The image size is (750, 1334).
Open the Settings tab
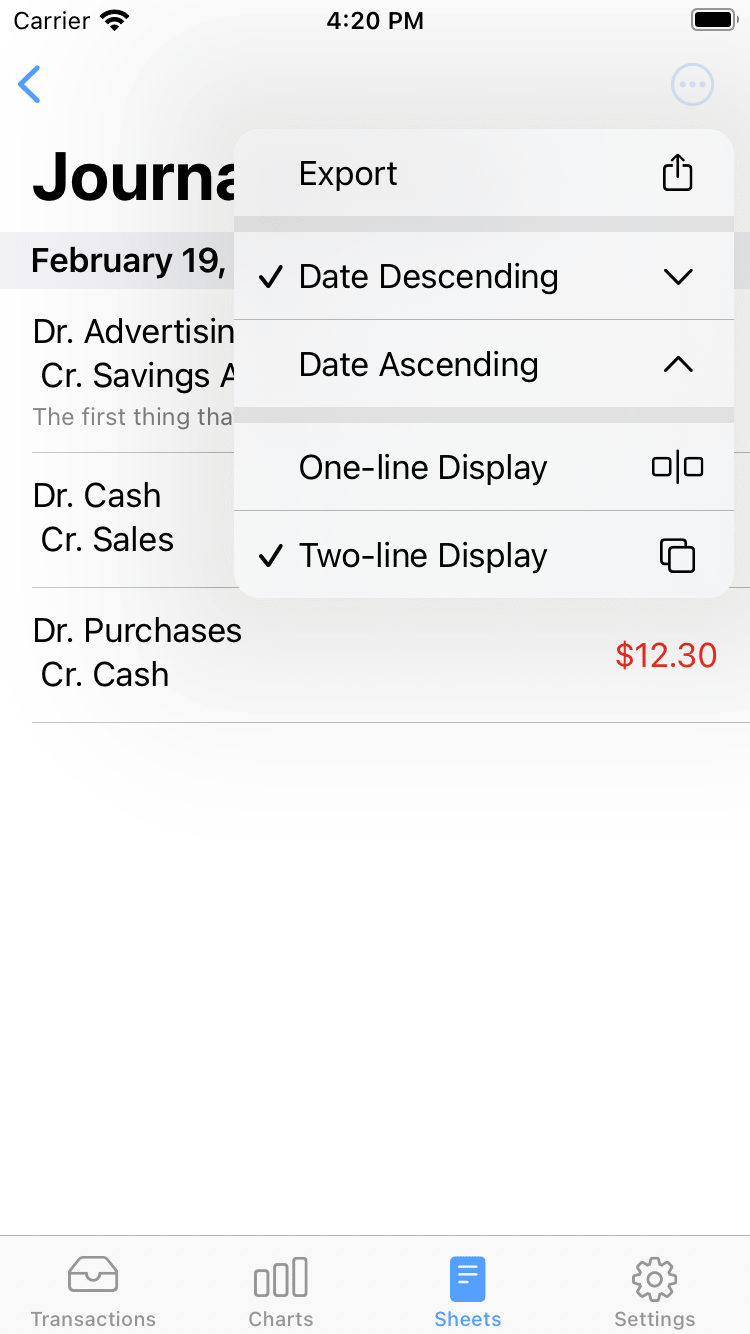(x=655, y=1292)
